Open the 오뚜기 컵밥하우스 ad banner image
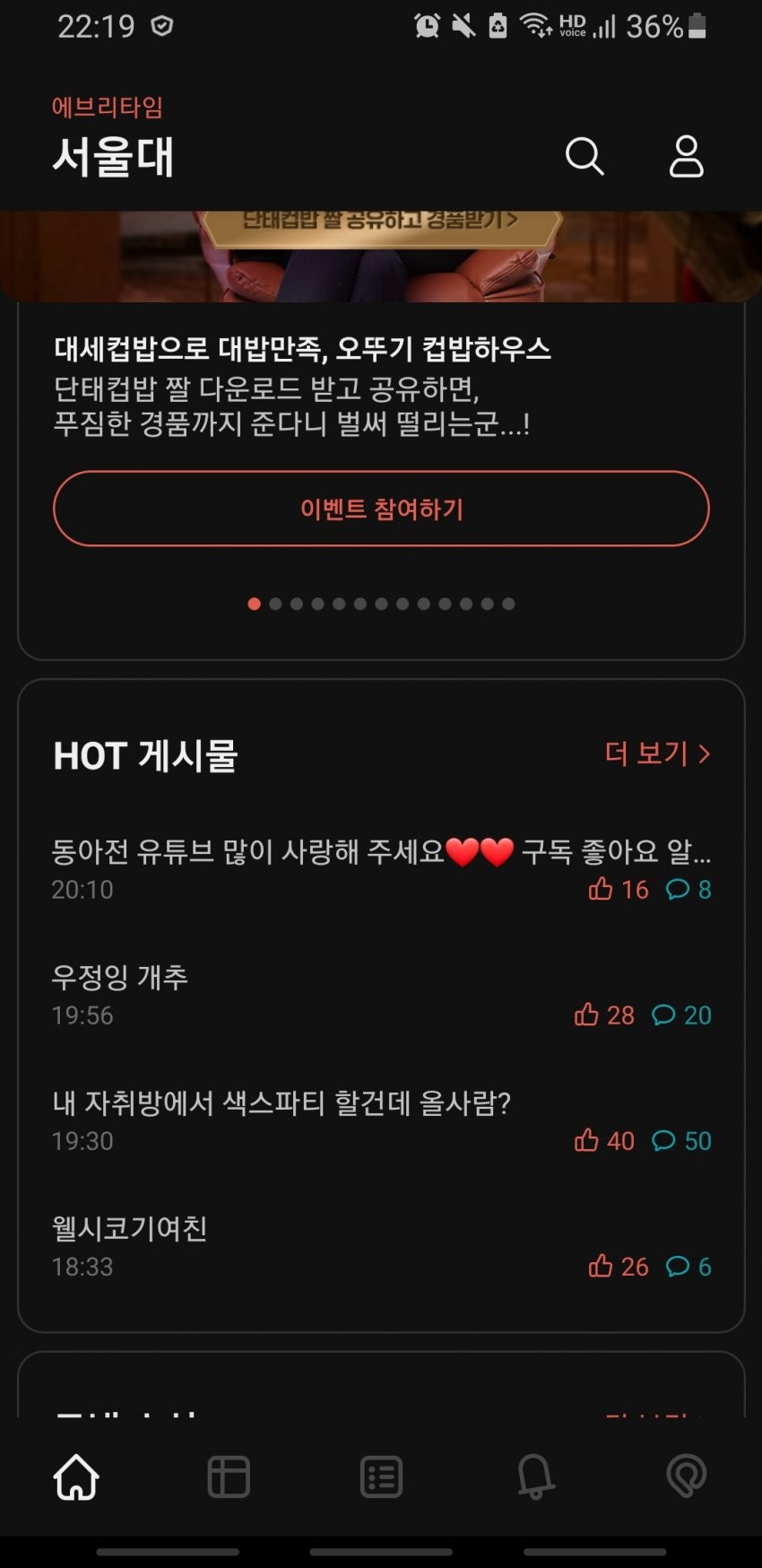 pos(381,257)
